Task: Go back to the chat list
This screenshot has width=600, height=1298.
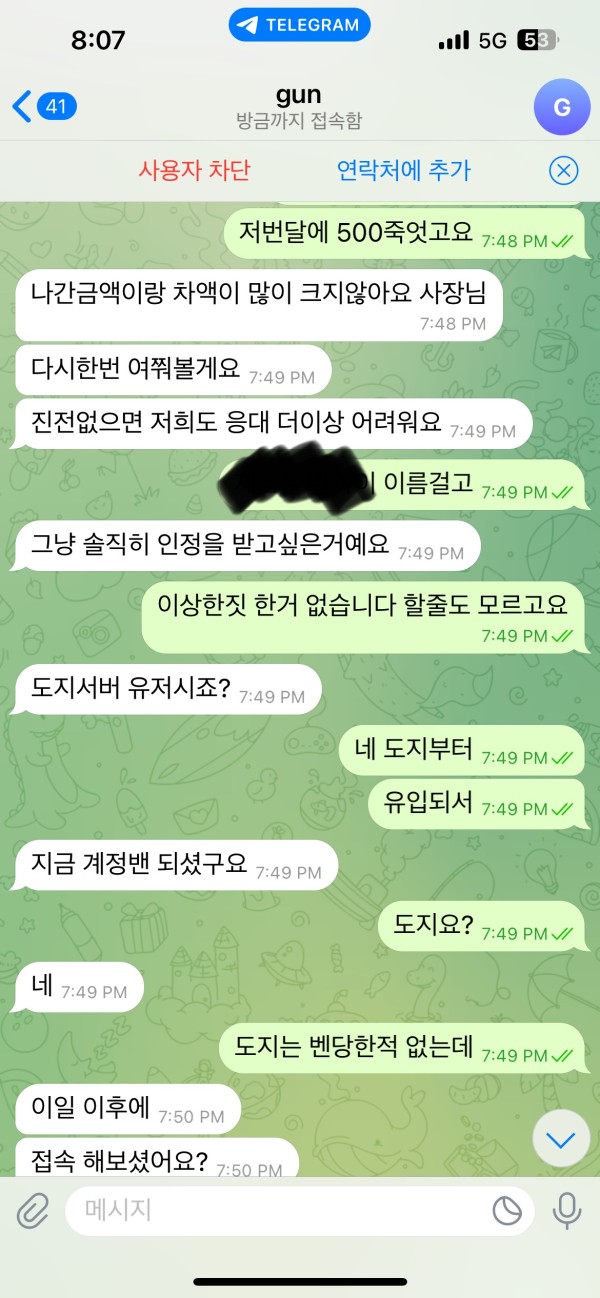Action: click(x=42, y=105)
